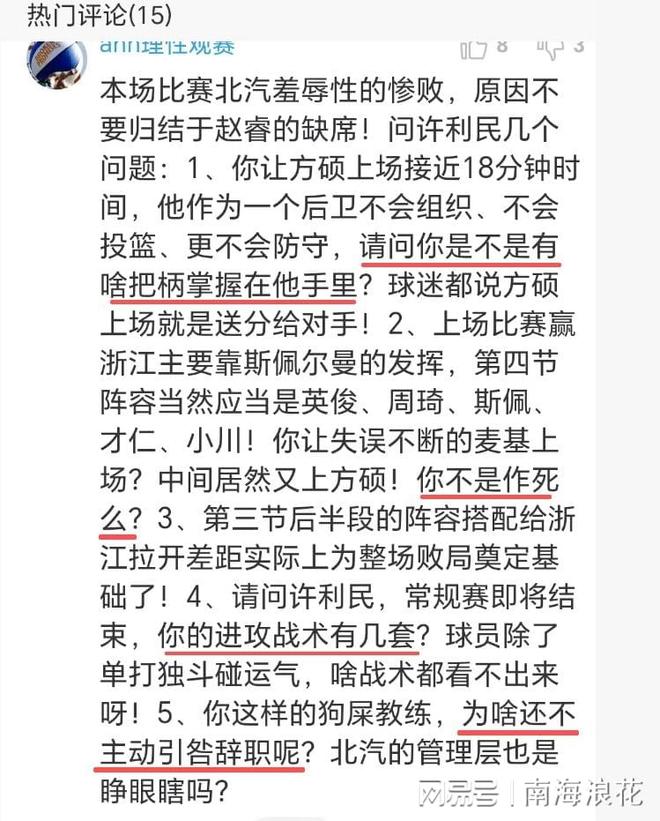Open the commenter's volleyball avatar profile
Image resolution: width=660 pixels, height=821 pixels.
tap(56, 63)
